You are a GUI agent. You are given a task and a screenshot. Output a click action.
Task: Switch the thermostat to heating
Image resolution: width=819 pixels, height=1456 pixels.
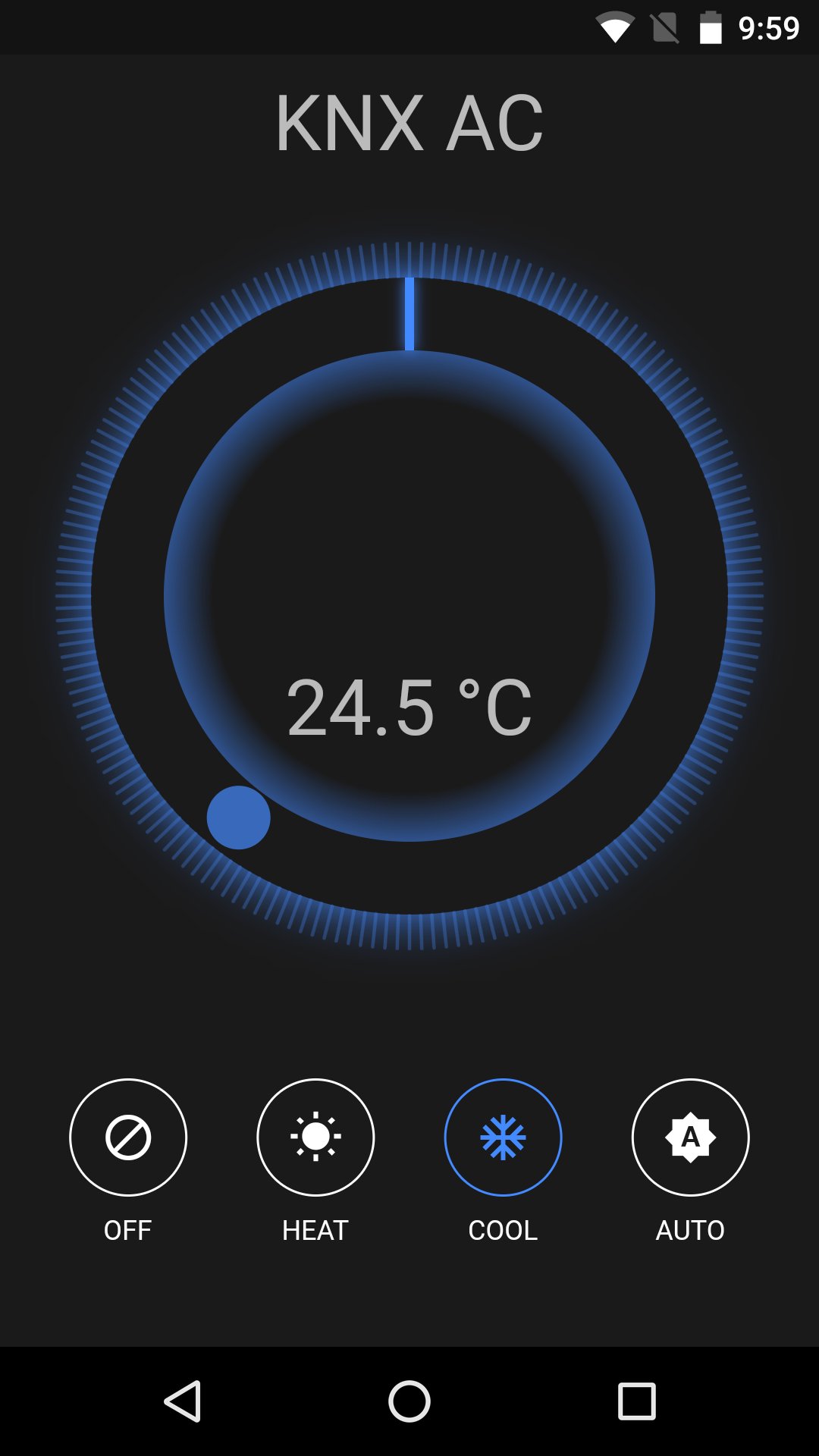tap(316, 1137)
